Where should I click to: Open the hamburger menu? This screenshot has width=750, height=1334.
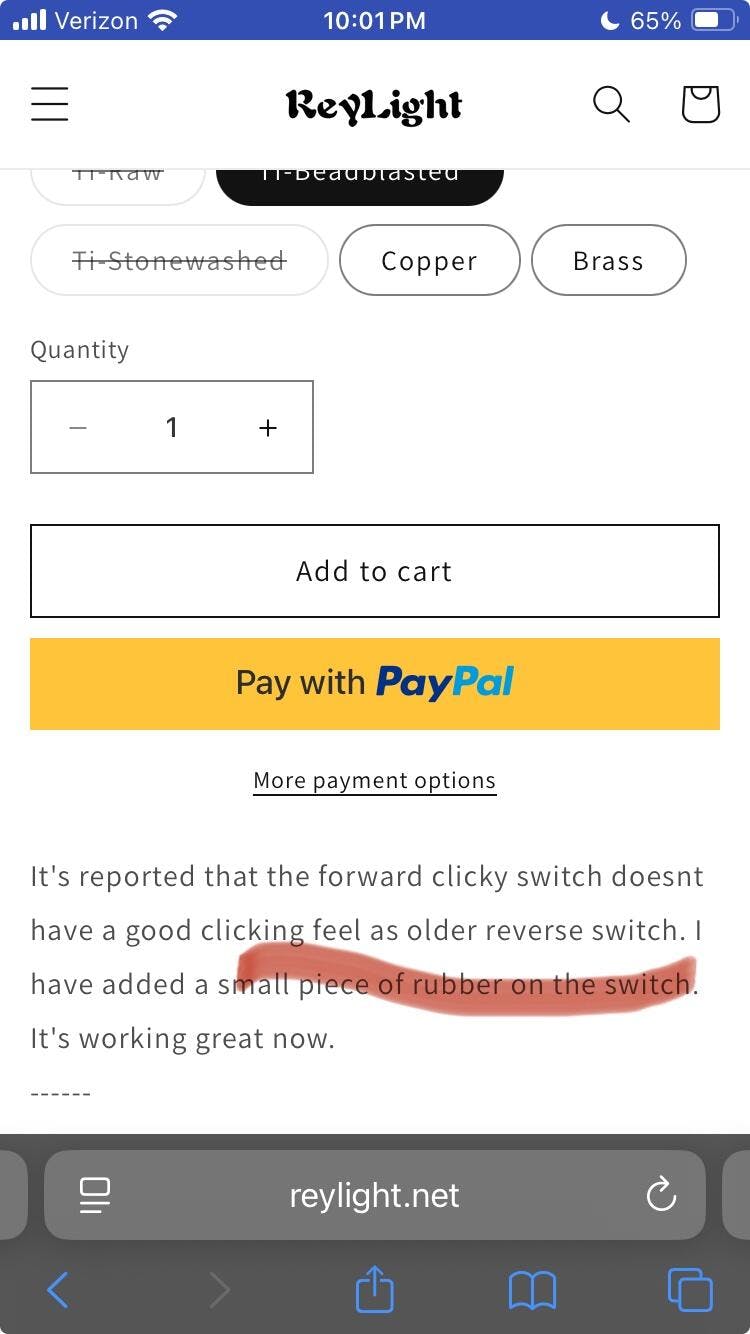(49, 104)
